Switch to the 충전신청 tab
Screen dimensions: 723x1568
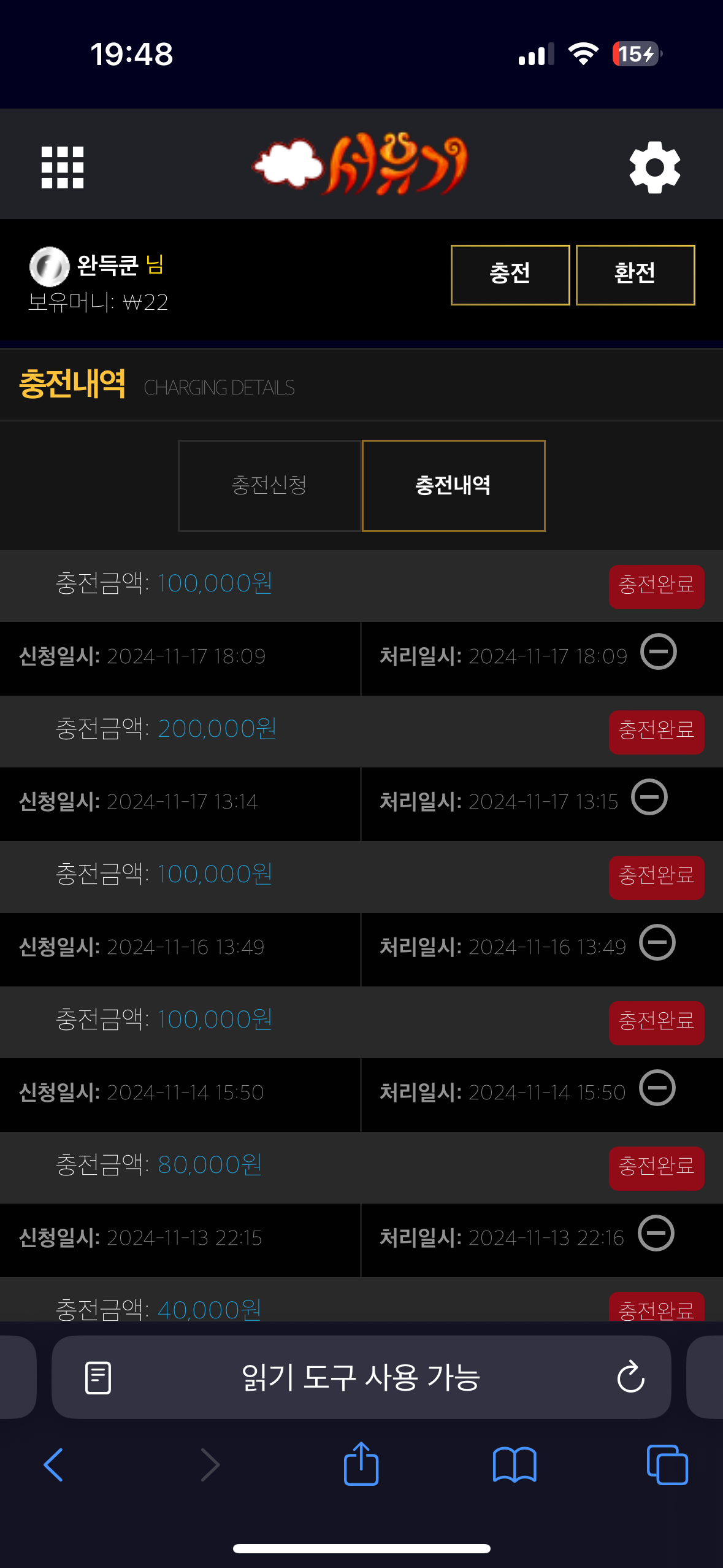[x=269, y=485]
